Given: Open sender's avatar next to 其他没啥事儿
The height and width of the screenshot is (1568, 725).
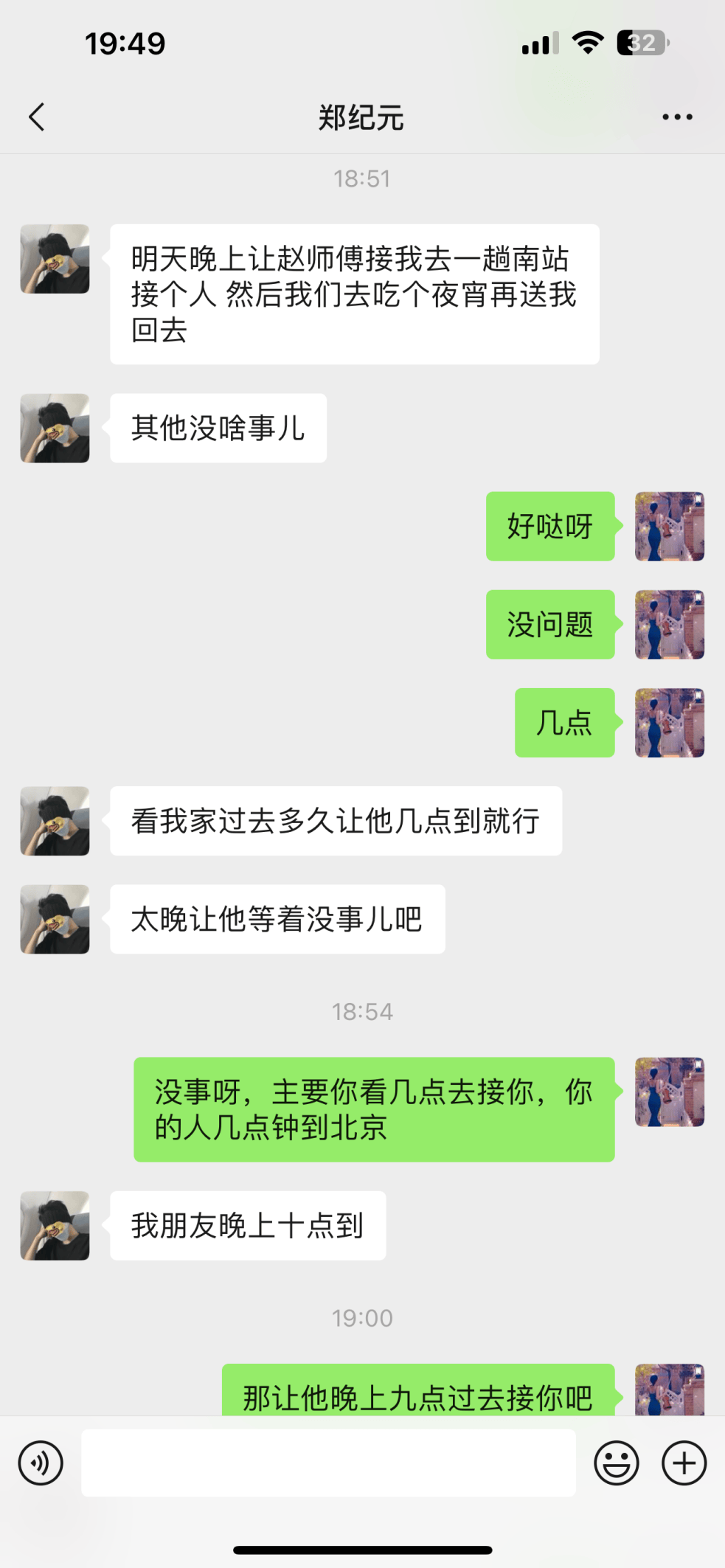Looking at the screenshot, I should click(x=55, y=428).
